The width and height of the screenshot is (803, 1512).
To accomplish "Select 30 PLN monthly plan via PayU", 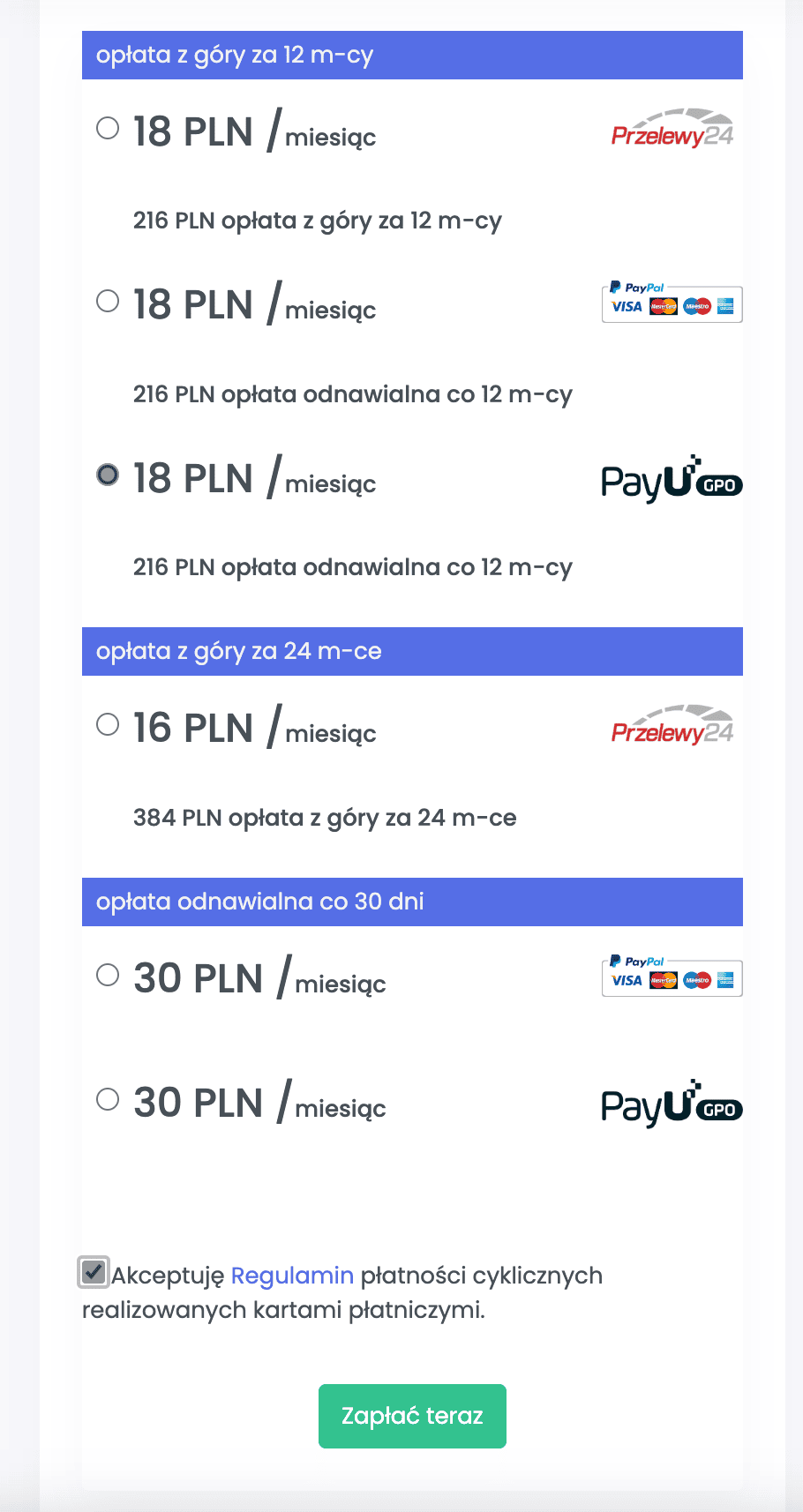I will pyautogui.click(x=108, y=1100).
